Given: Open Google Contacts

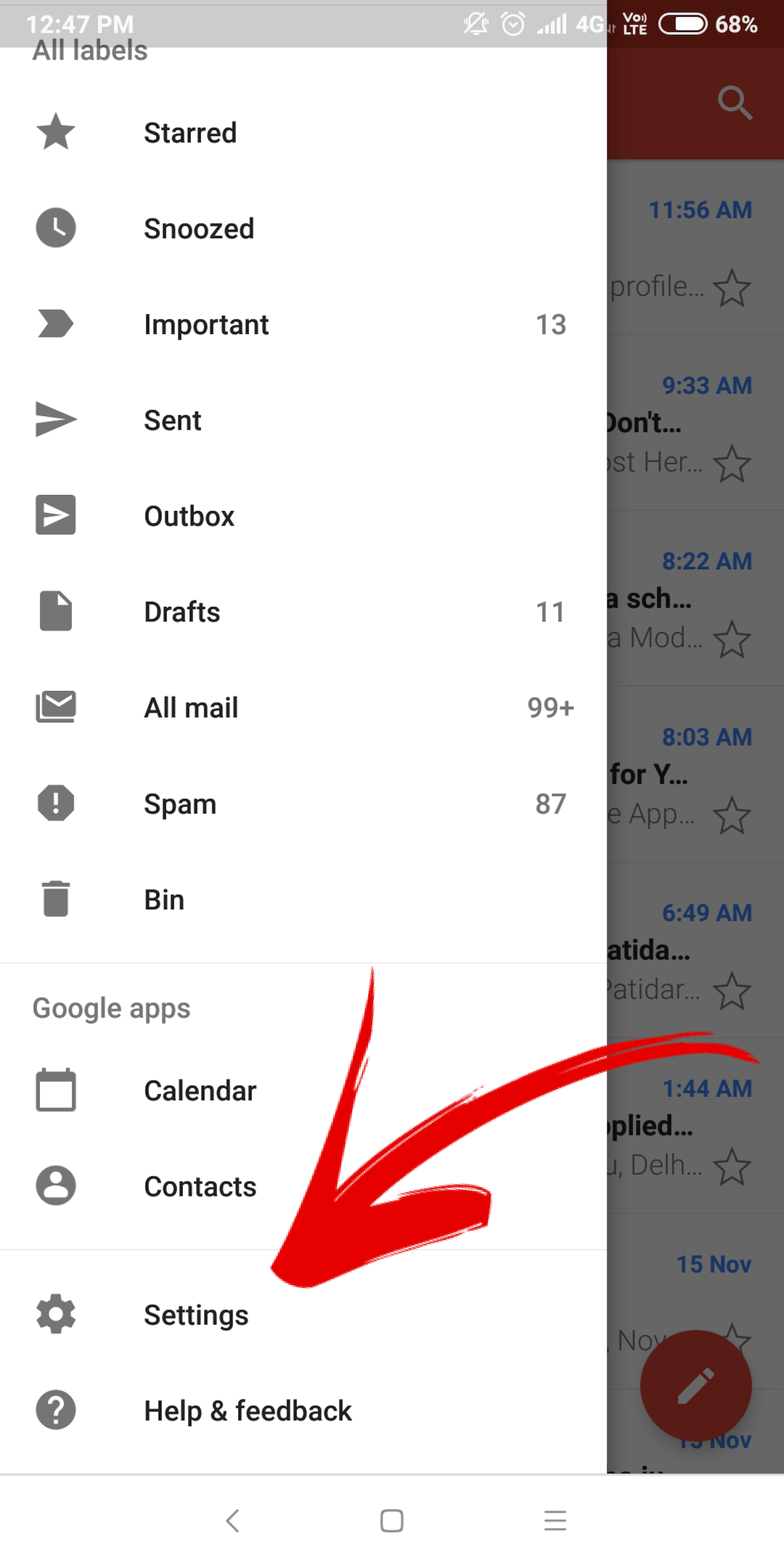Looking at the screenshot, I should 303,1186.
